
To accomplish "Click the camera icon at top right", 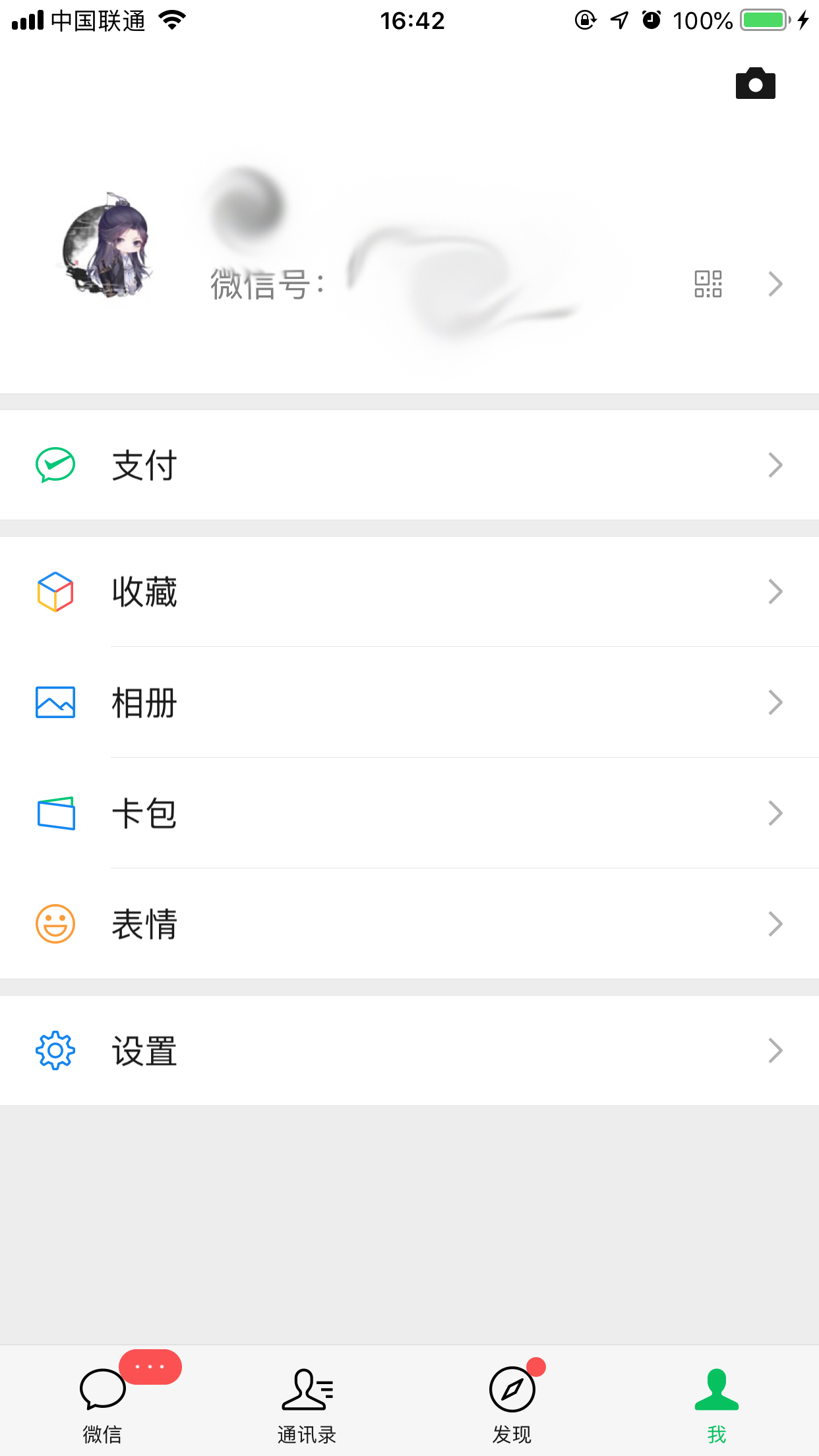I will point(755,84).
